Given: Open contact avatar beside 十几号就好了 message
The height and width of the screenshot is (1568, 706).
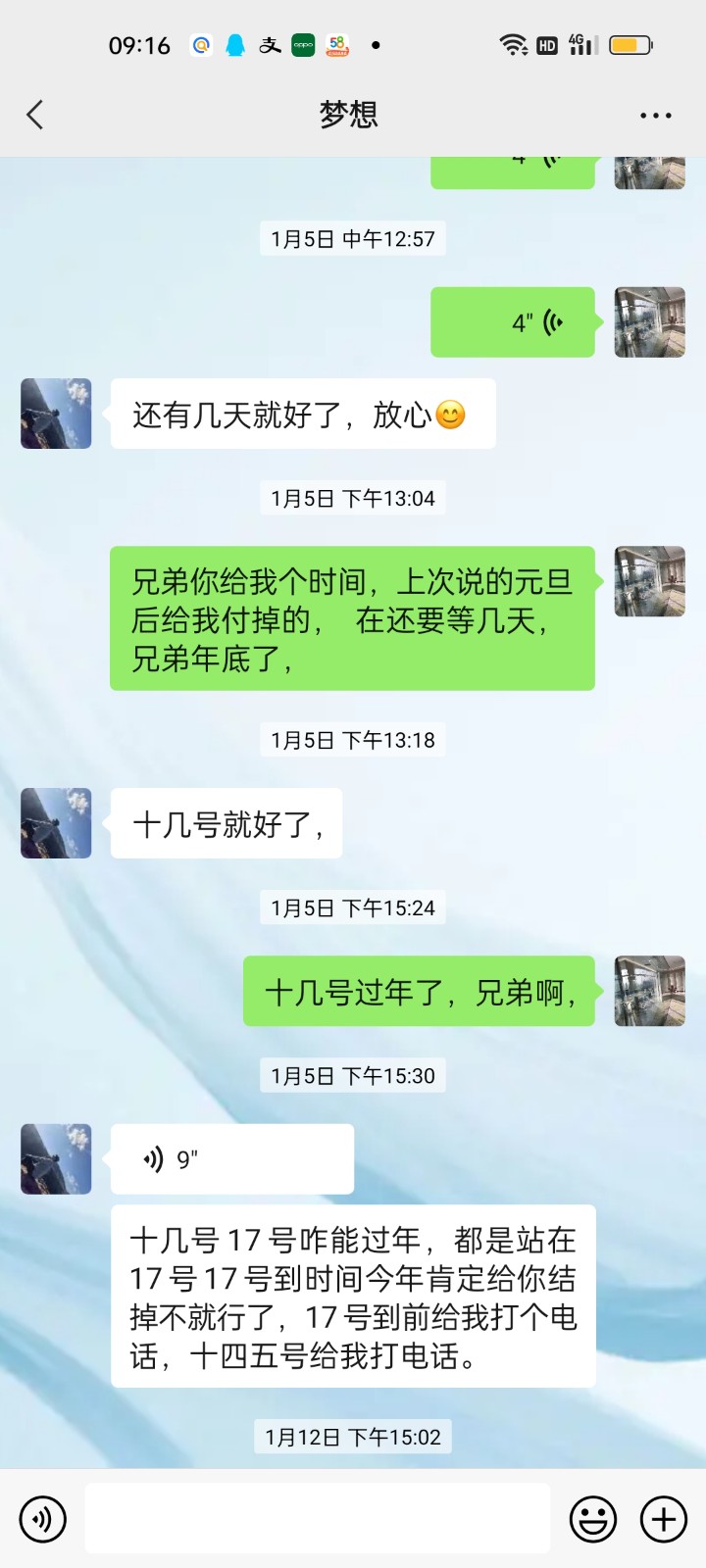Looking at the screenshot, I should coord(56,823).
